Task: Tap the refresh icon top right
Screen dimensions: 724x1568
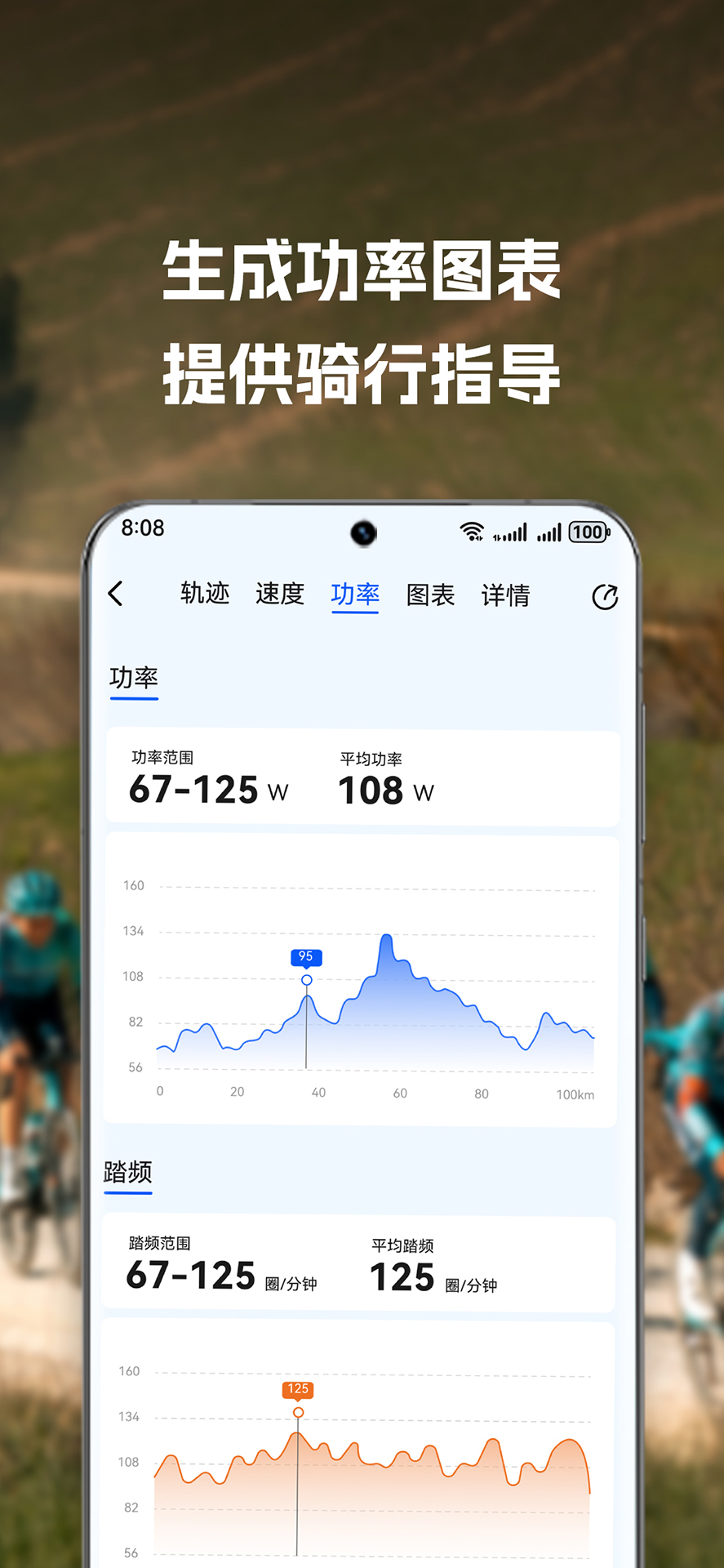Action: tap(604, 596)
